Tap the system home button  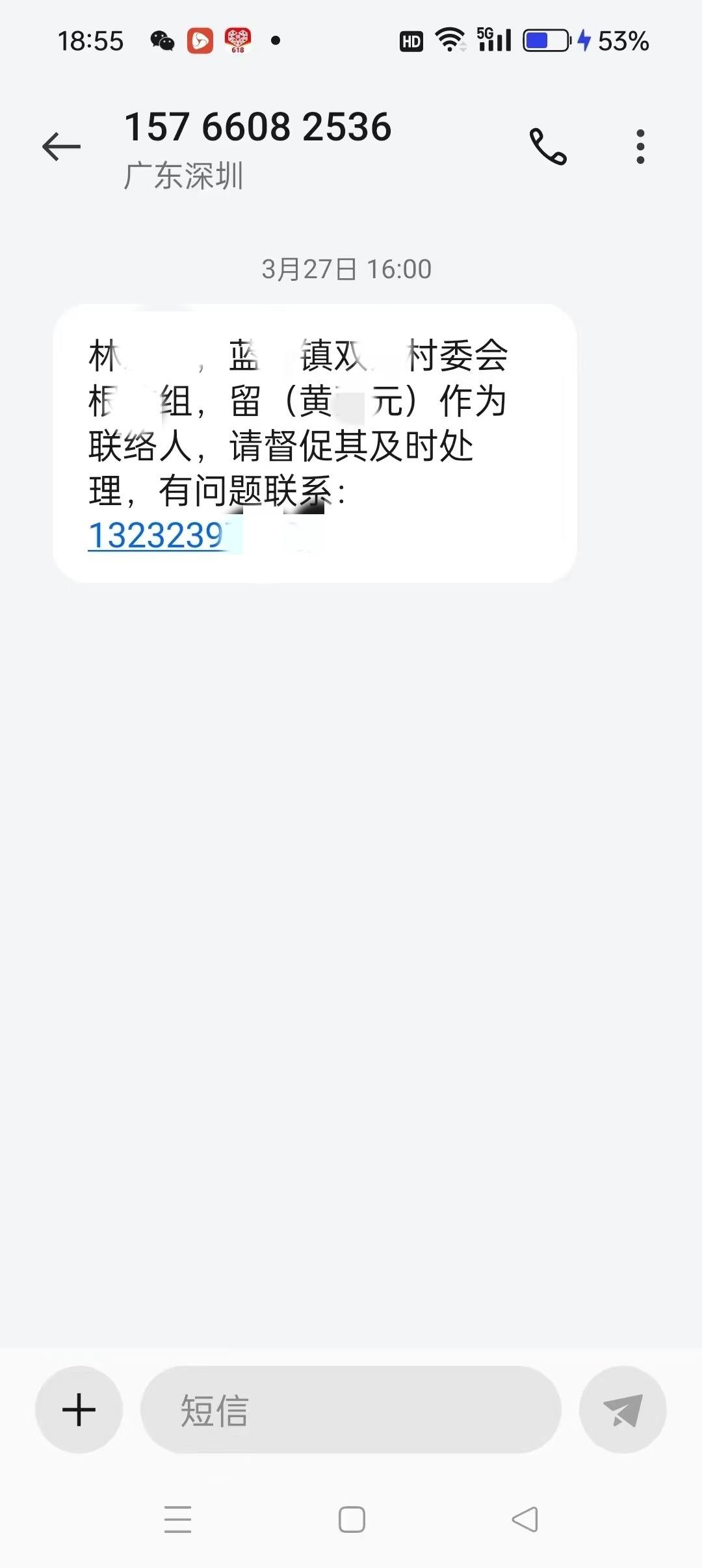(352, 1520)
